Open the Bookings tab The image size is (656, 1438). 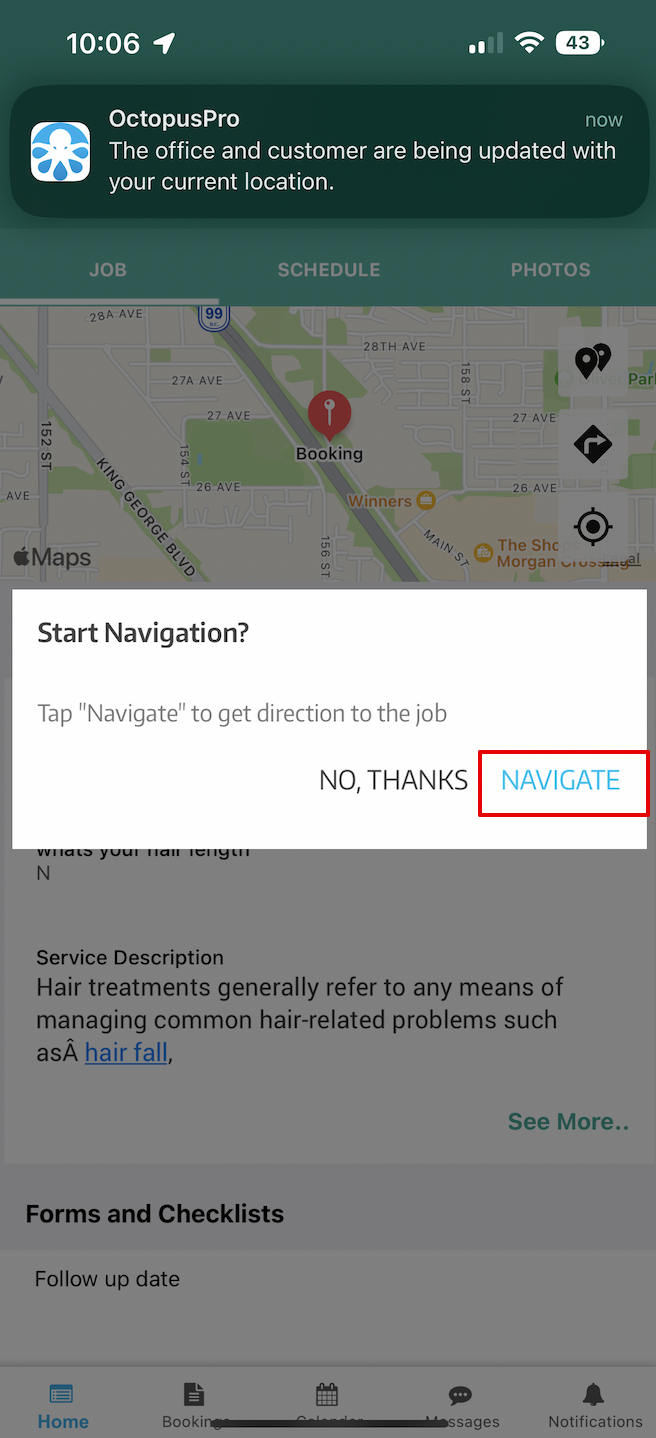click(195, 1406)
